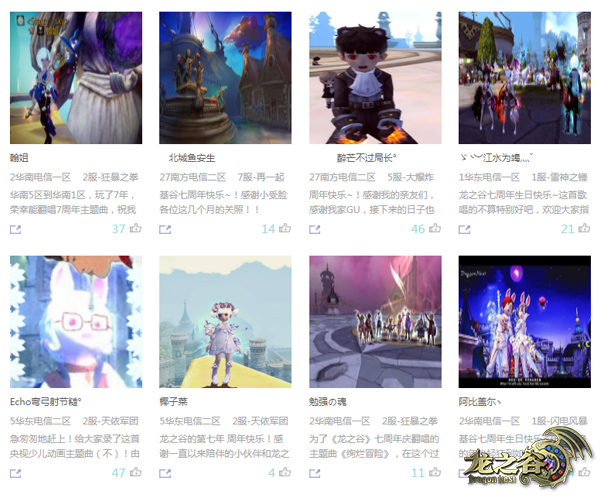
Task: Like the Echo弯弓射节糙 entry
Action: coord(136,472)
